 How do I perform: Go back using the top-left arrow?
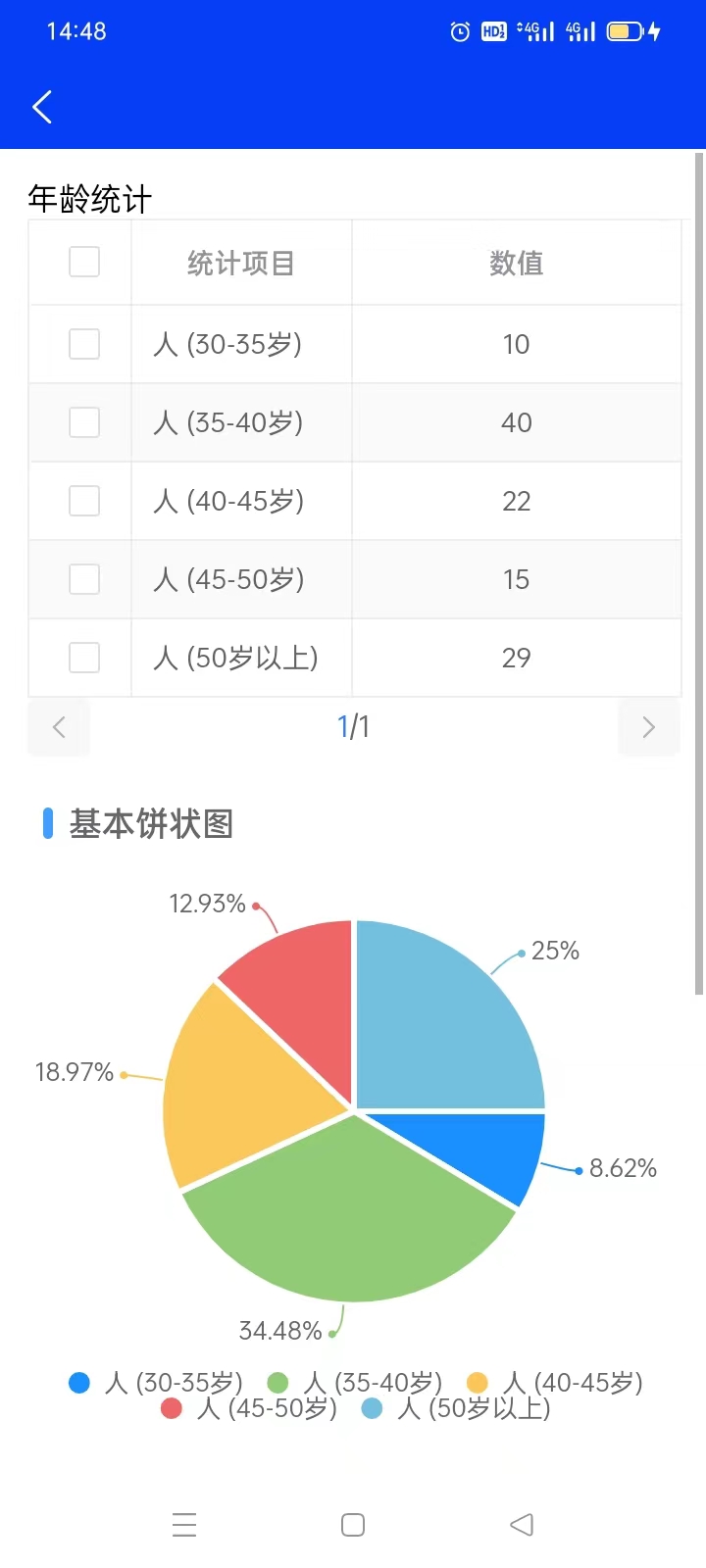(x=42, y=107)
